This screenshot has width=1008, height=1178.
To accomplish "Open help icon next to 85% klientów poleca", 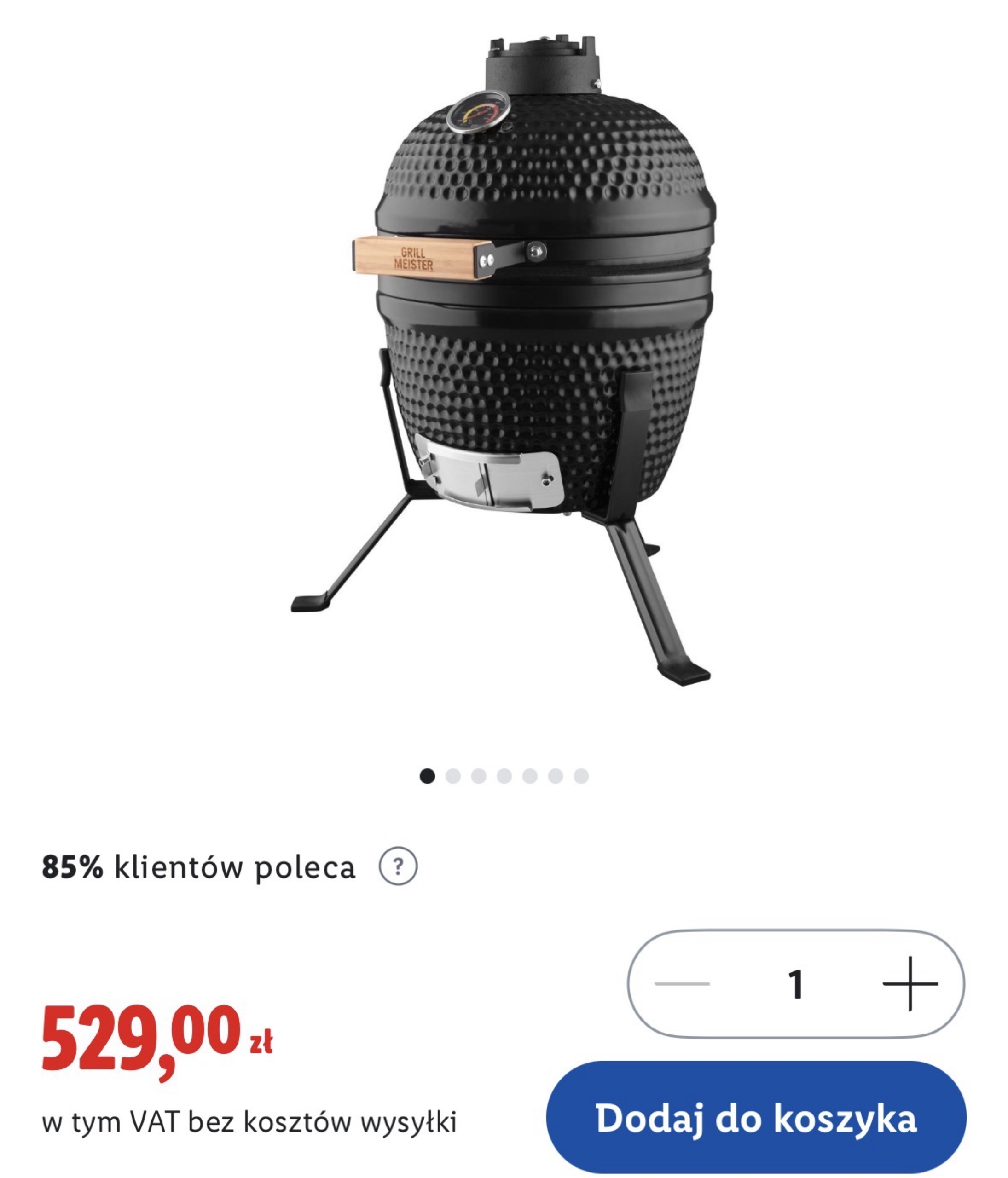I will coord(398,866).
